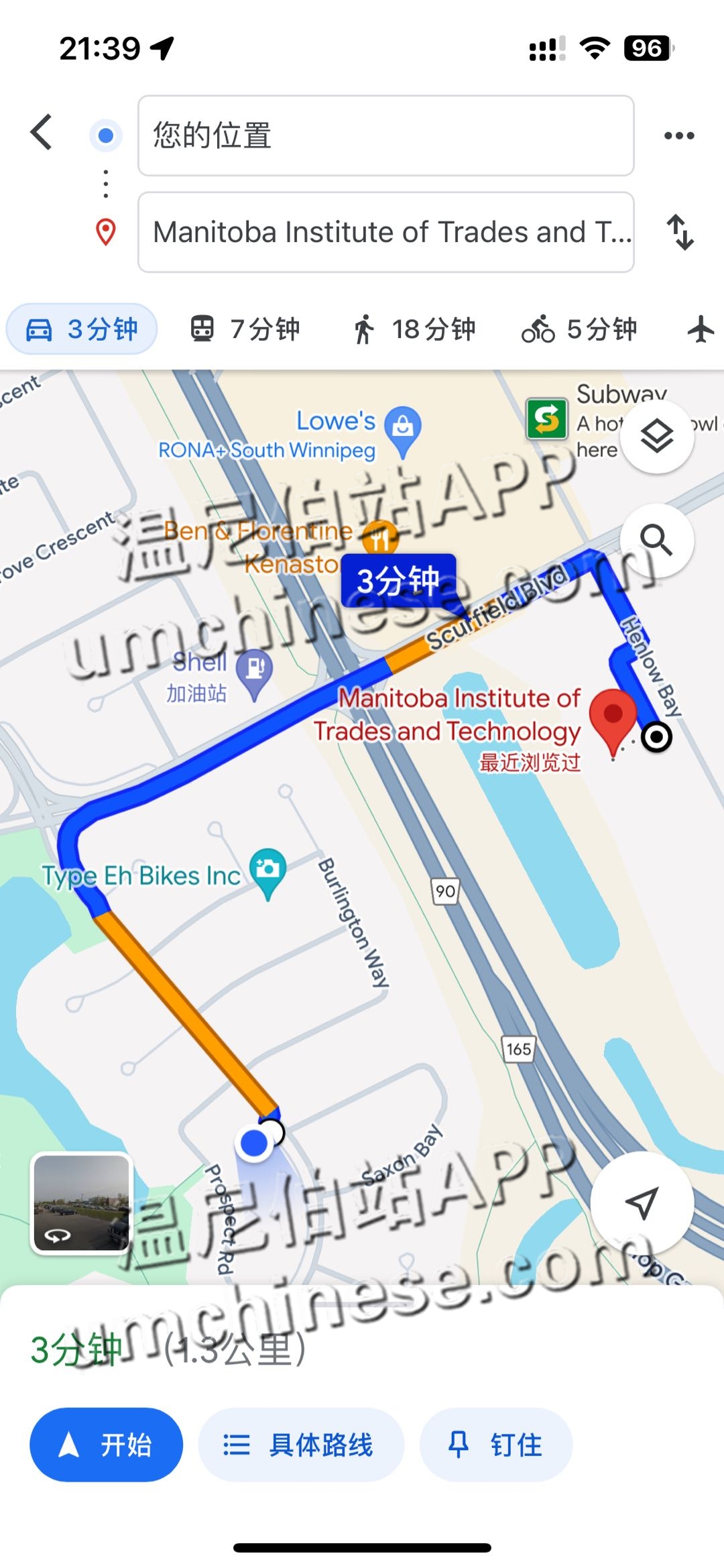Open the Type Eh Bikes Inc marker
Image resolution: width=724 pixels, height=1568 pixels.
point(268,871)
